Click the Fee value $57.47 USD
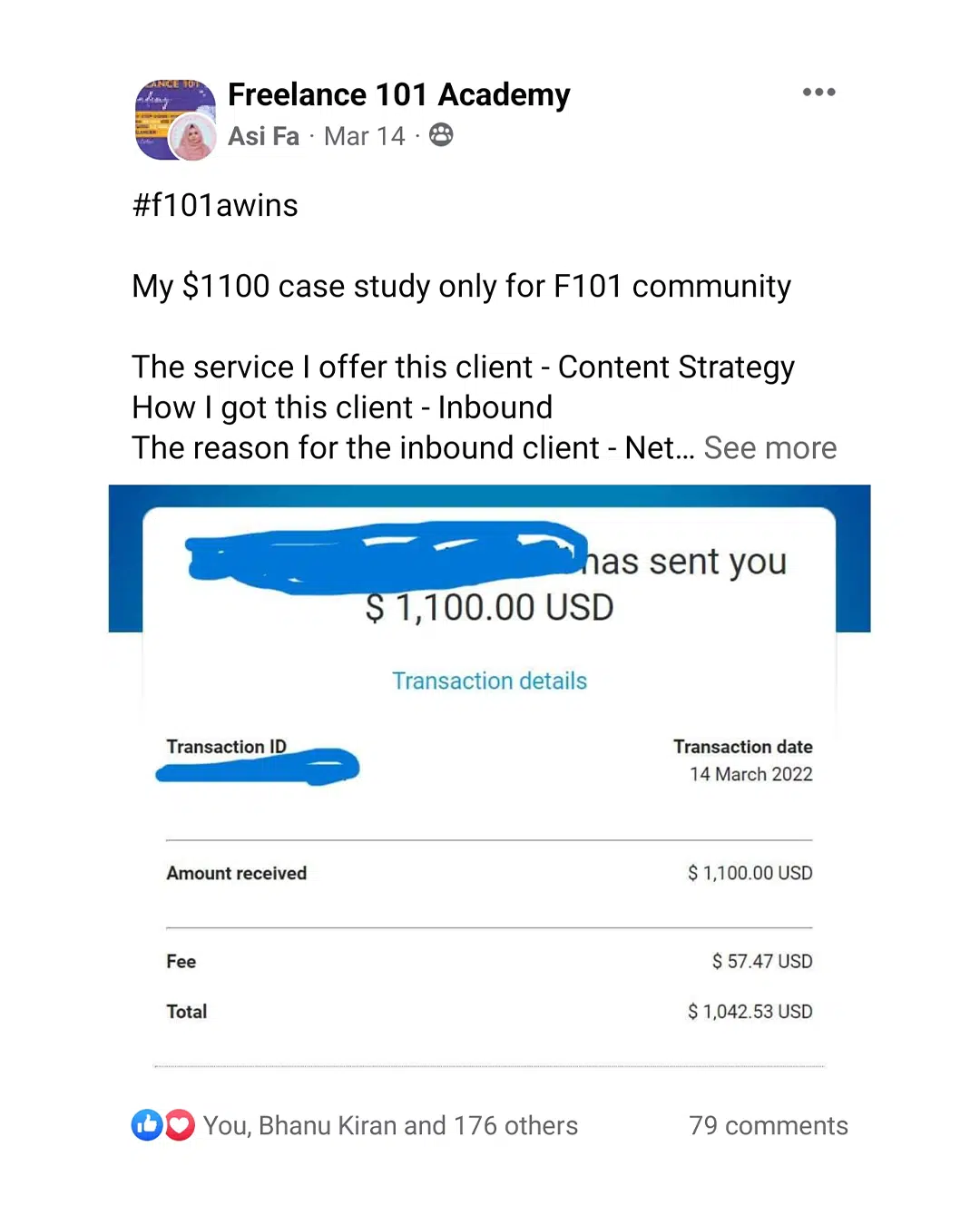The image size is (980, 1225). click(761, 961)
